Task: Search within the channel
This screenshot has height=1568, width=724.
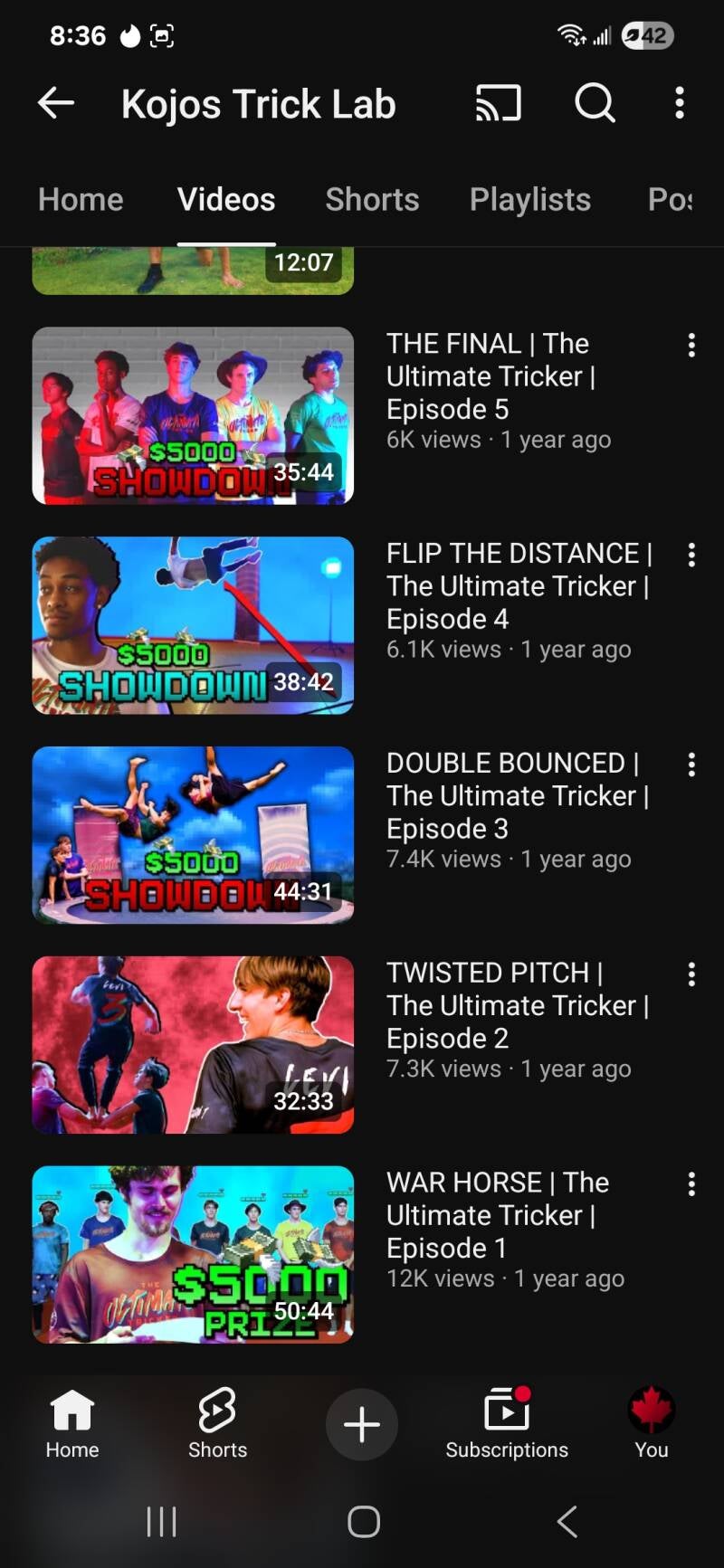Action: coord(595,103)
